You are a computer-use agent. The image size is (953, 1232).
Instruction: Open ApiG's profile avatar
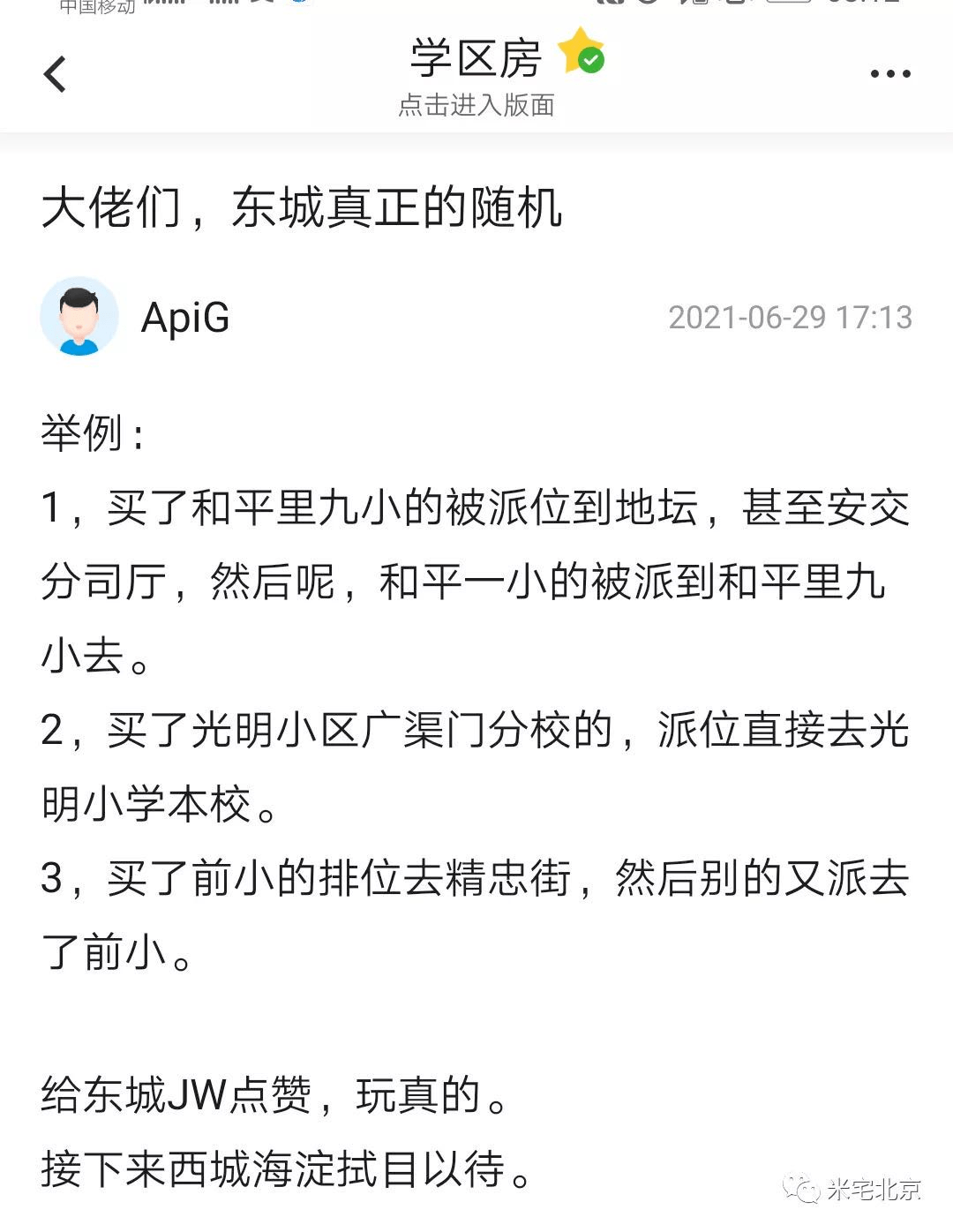pyautogui.click(x=79, y=317)
